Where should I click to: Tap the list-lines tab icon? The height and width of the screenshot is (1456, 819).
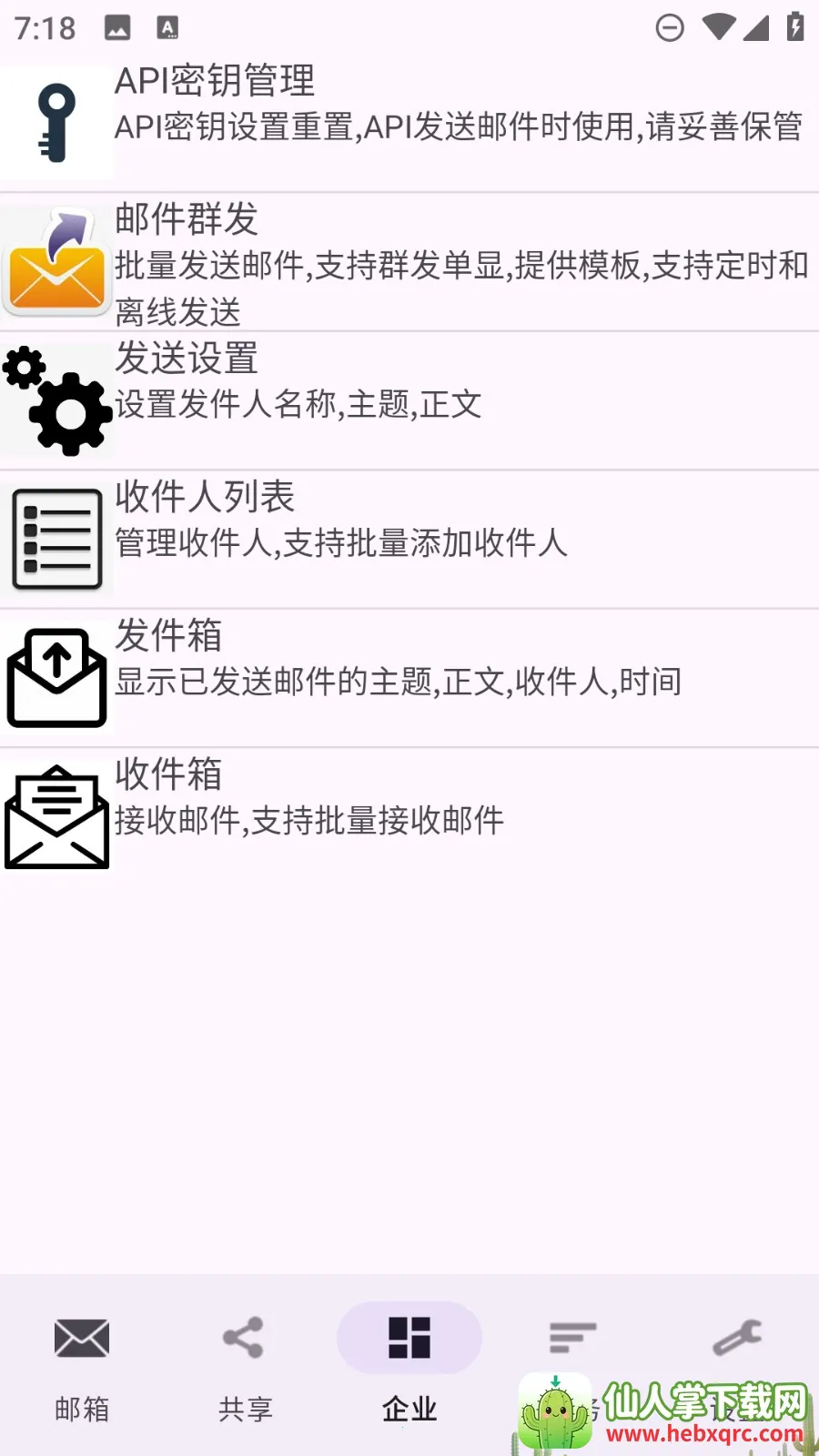pos(573,1340)
